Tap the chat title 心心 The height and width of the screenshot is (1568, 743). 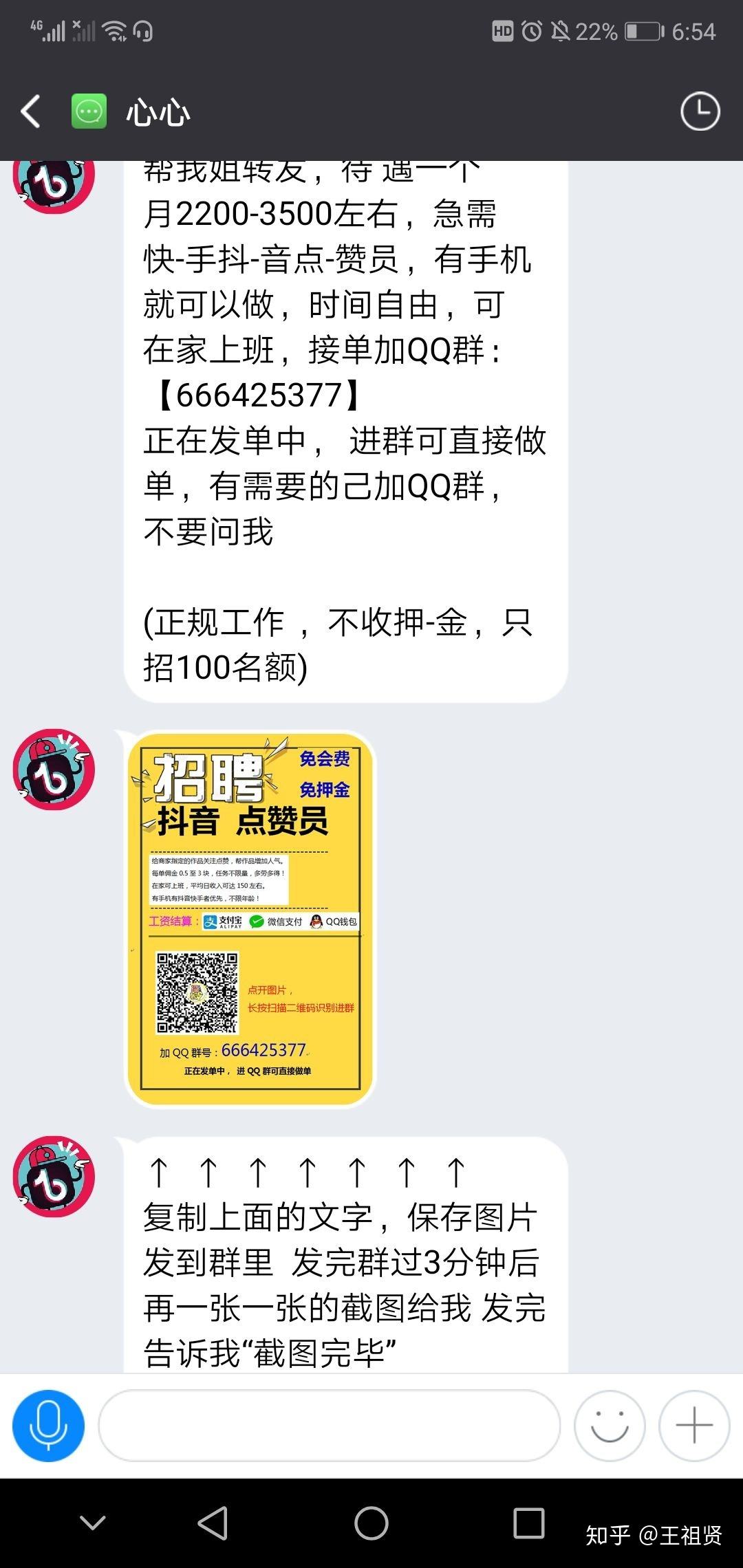pyautogui.click(x=160, y=113)
